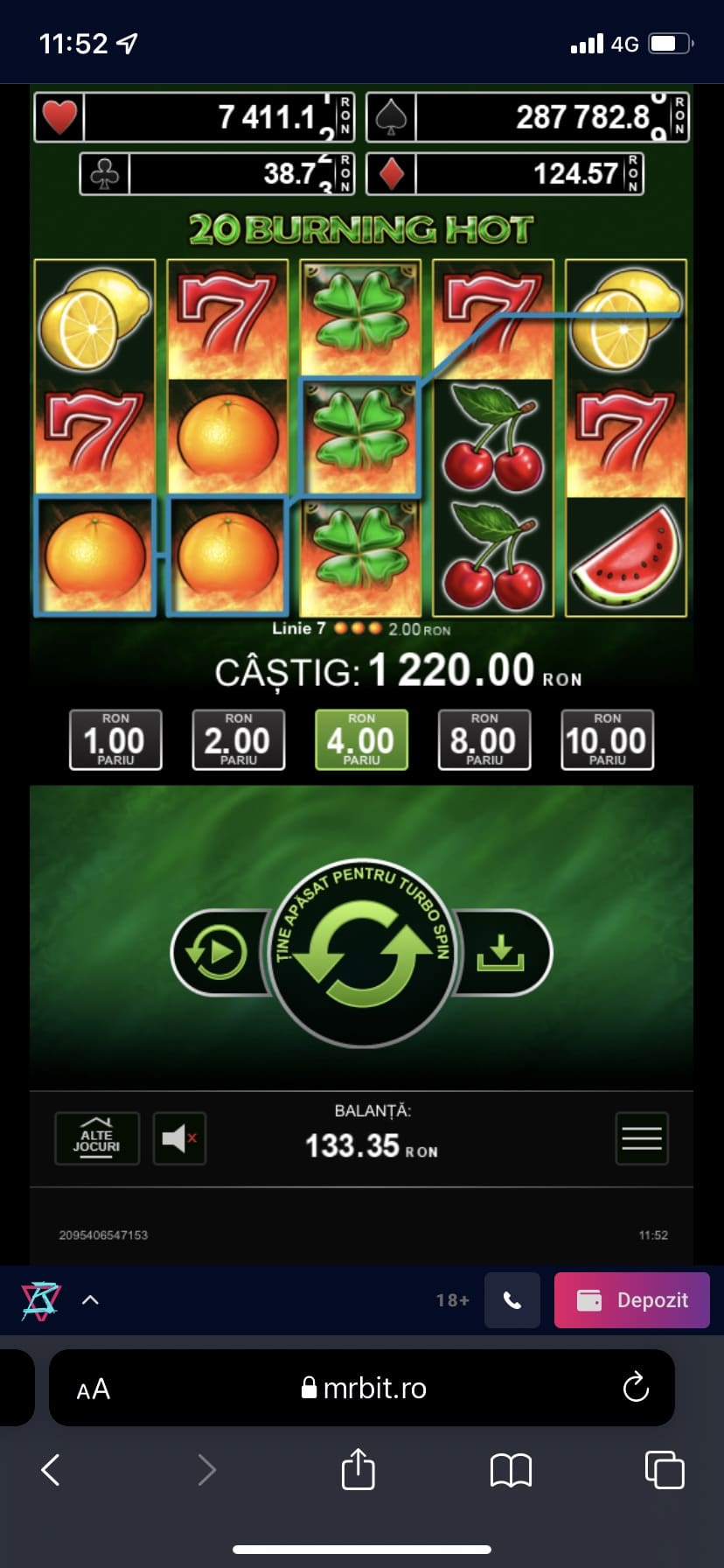Viewport: 724px width, 1568px height.
Task: Share this page from the browser
Action: pyautogui.click(x=358, y=1469)
